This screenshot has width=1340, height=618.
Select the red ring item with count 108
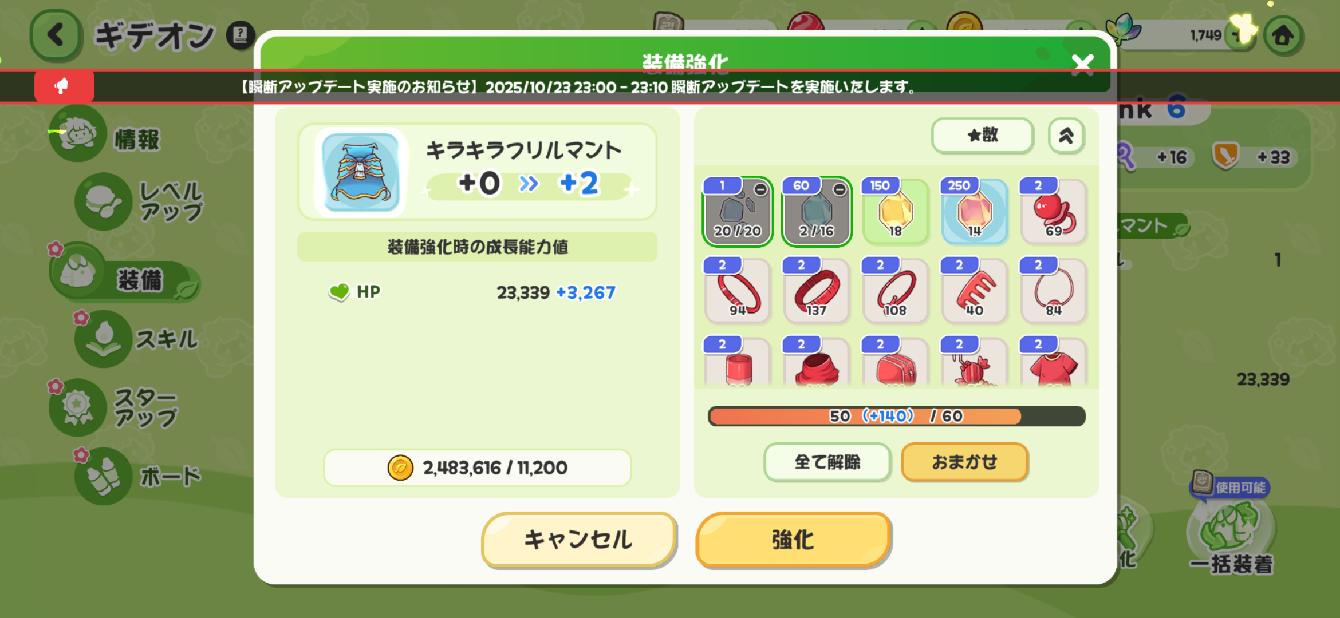tap(896, 291)
